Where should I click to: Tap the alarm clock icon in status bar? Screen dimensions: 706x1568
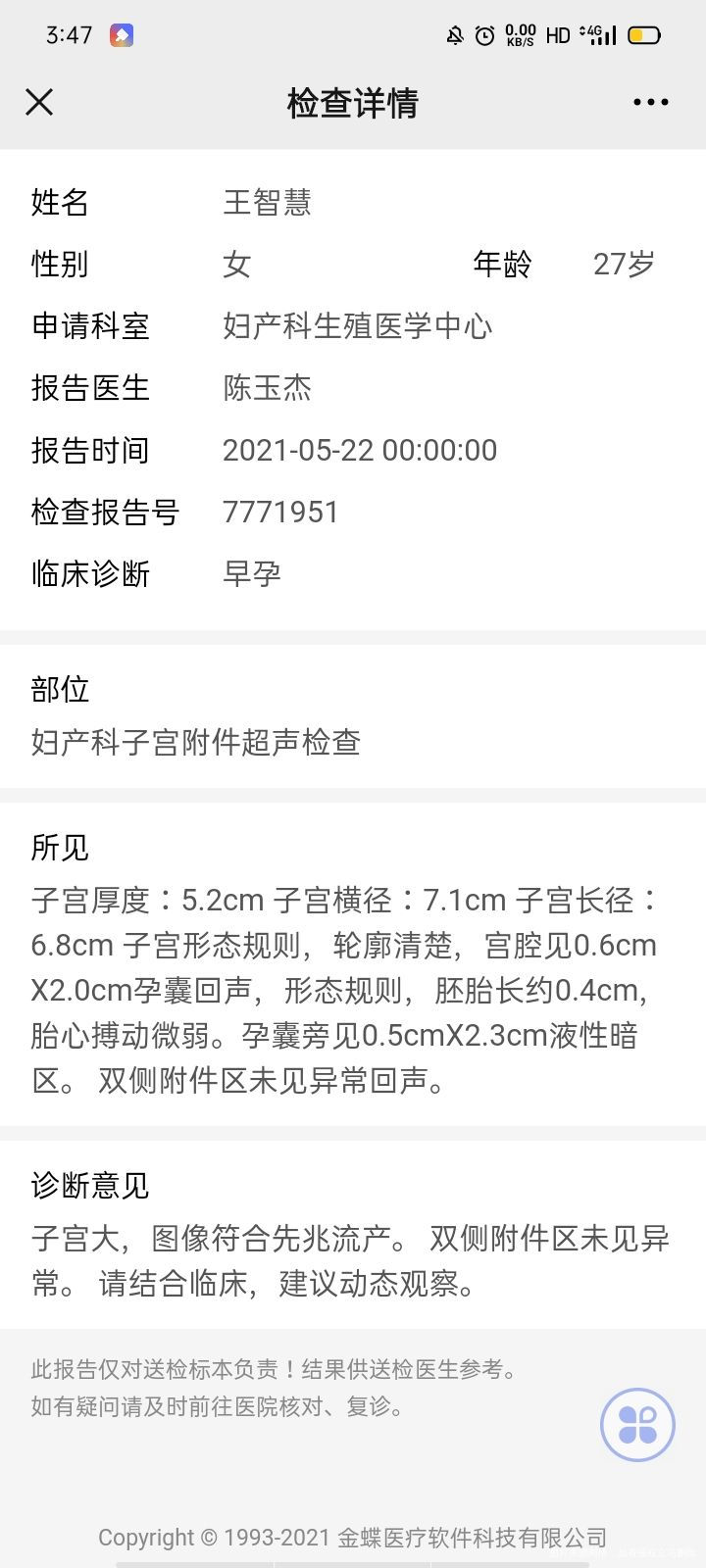(x=482, y=35)
